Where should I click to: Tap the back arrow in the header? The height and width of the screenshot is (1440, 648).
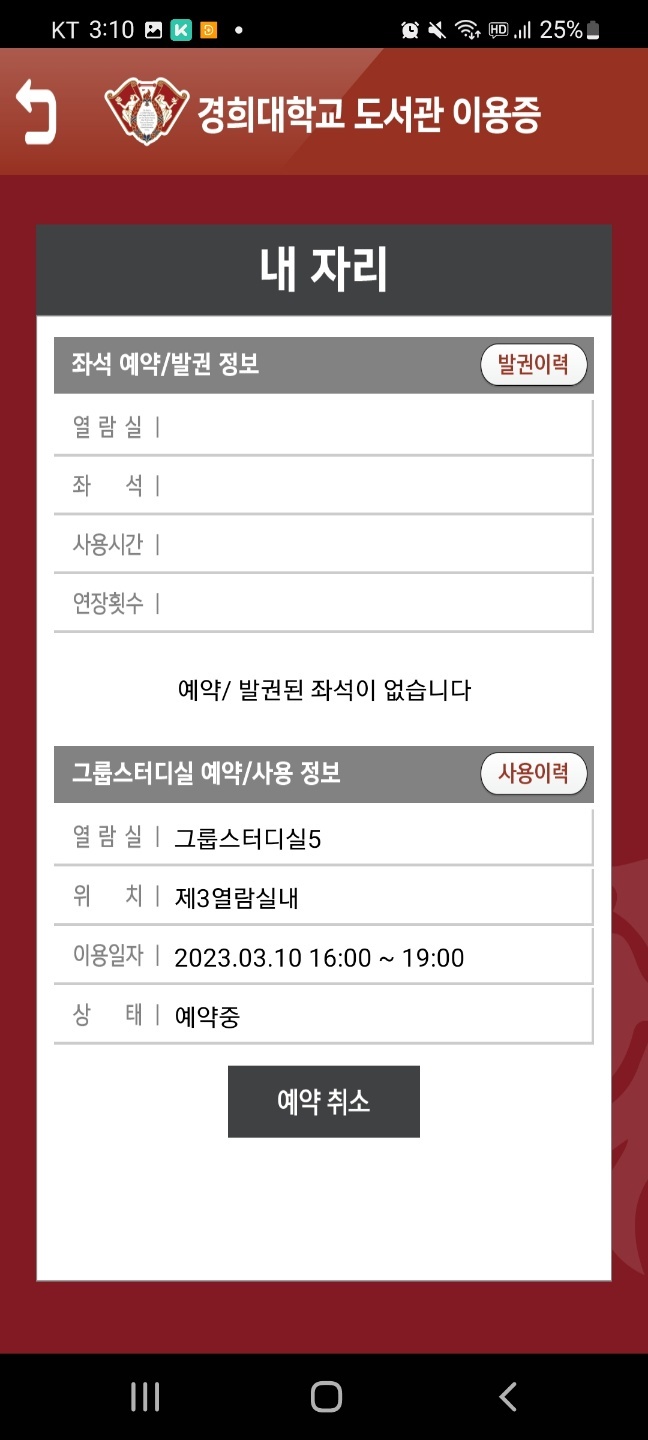[x=36, y=112]
